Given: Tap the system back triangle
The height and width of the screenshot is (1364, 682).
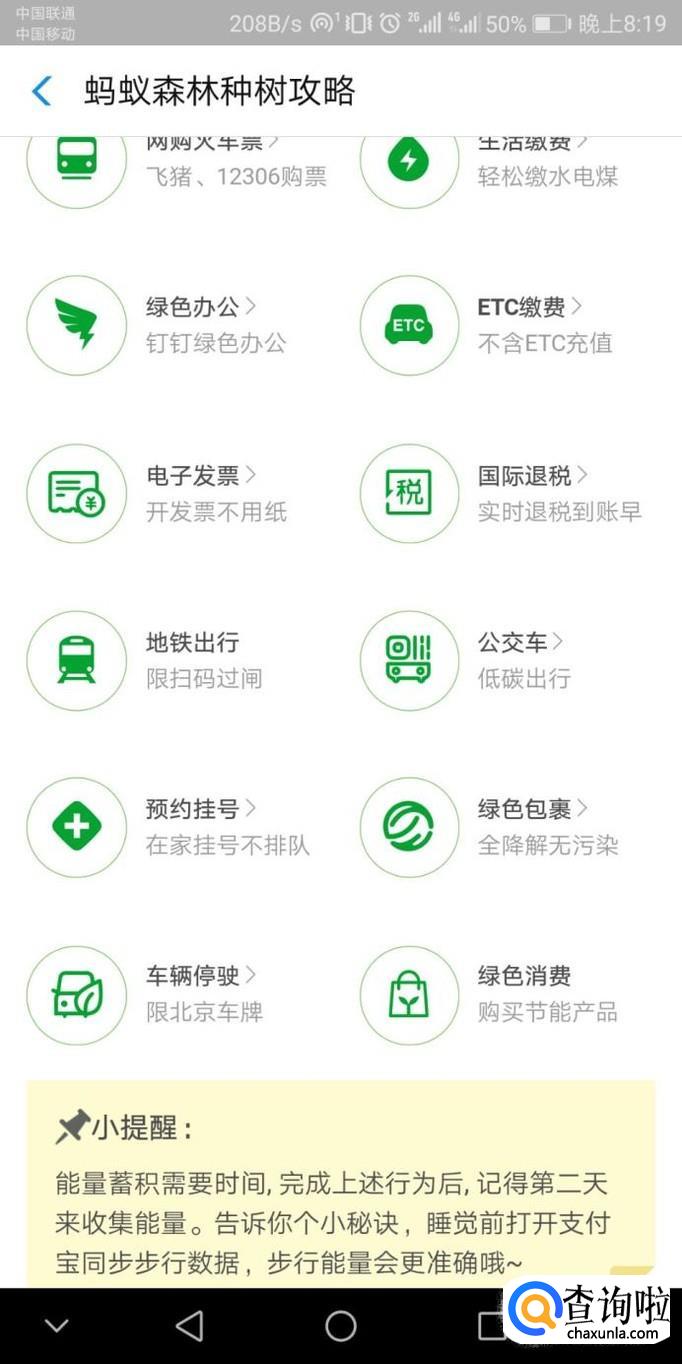Looking at the screenshot, I should click(189, 1326).
